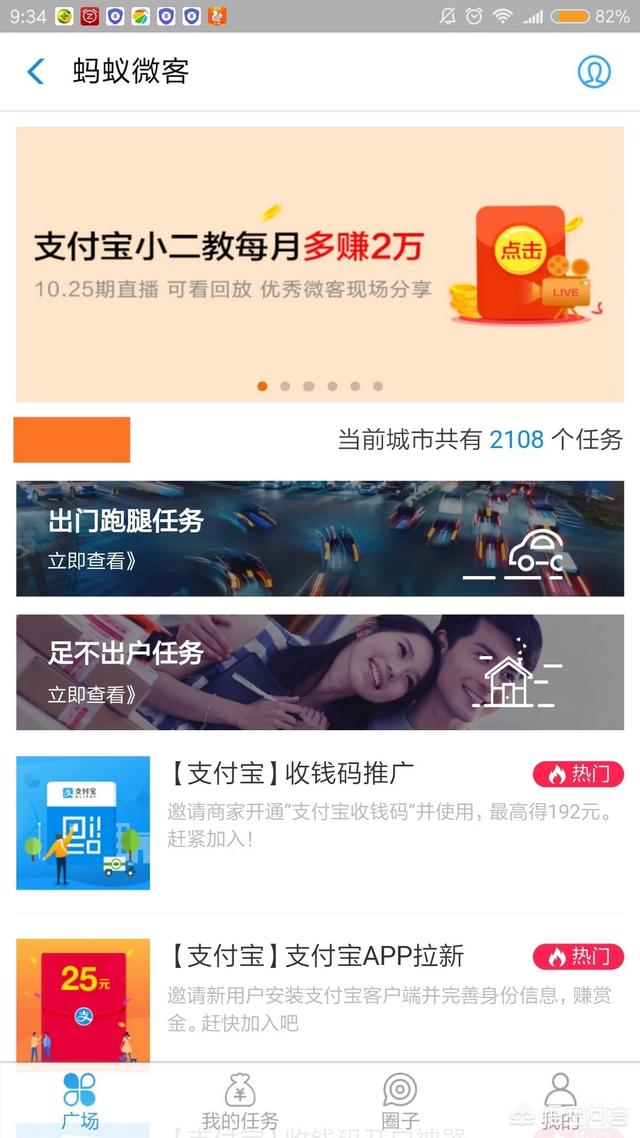
Task: Switch to 圈子 tab
Action: click(400, 1101)
